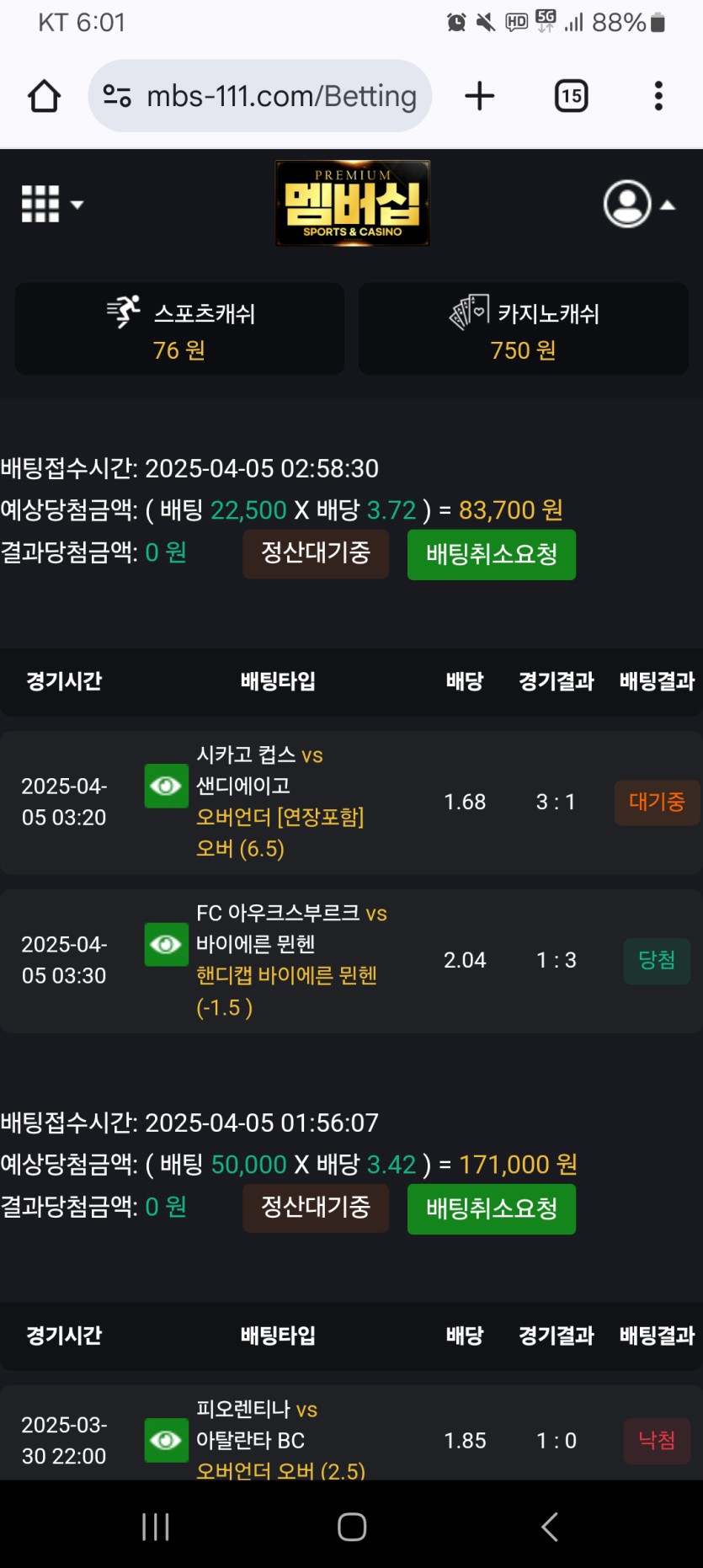This screenshot has width=703, height=1568.
Task: Go back using the system back button
Action: (549, 1527)
